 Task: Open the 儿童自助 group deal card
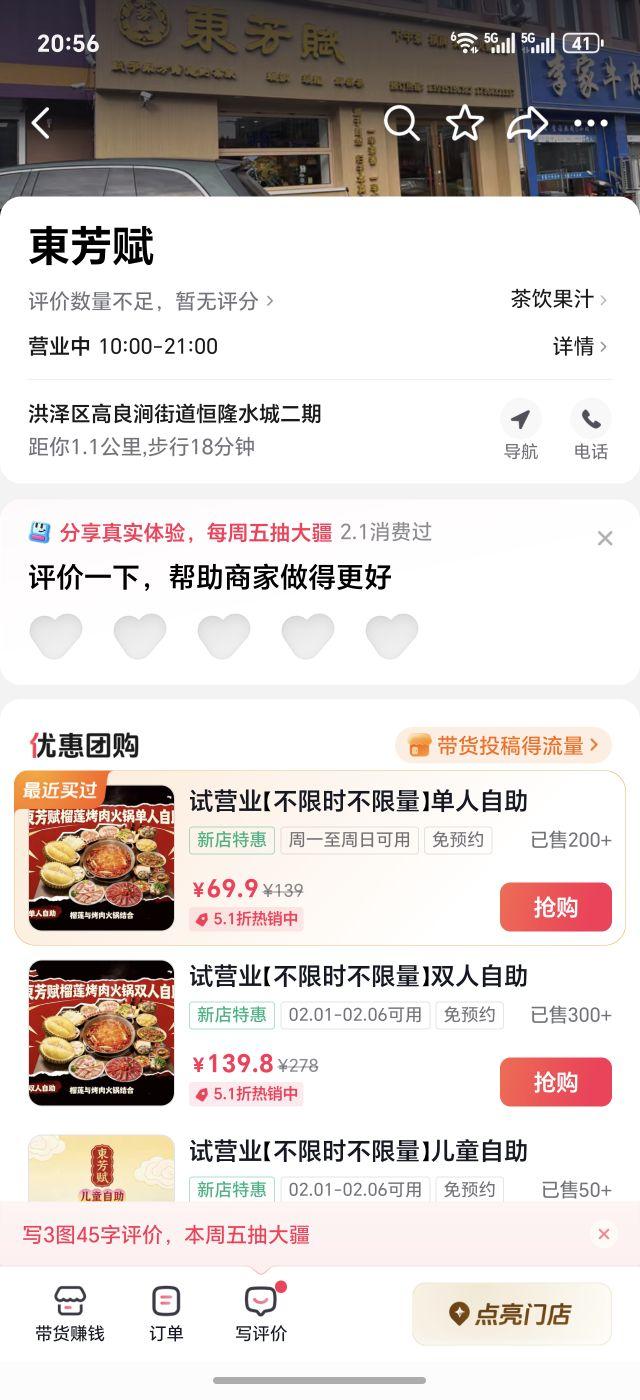click(x=357, y=1152)
